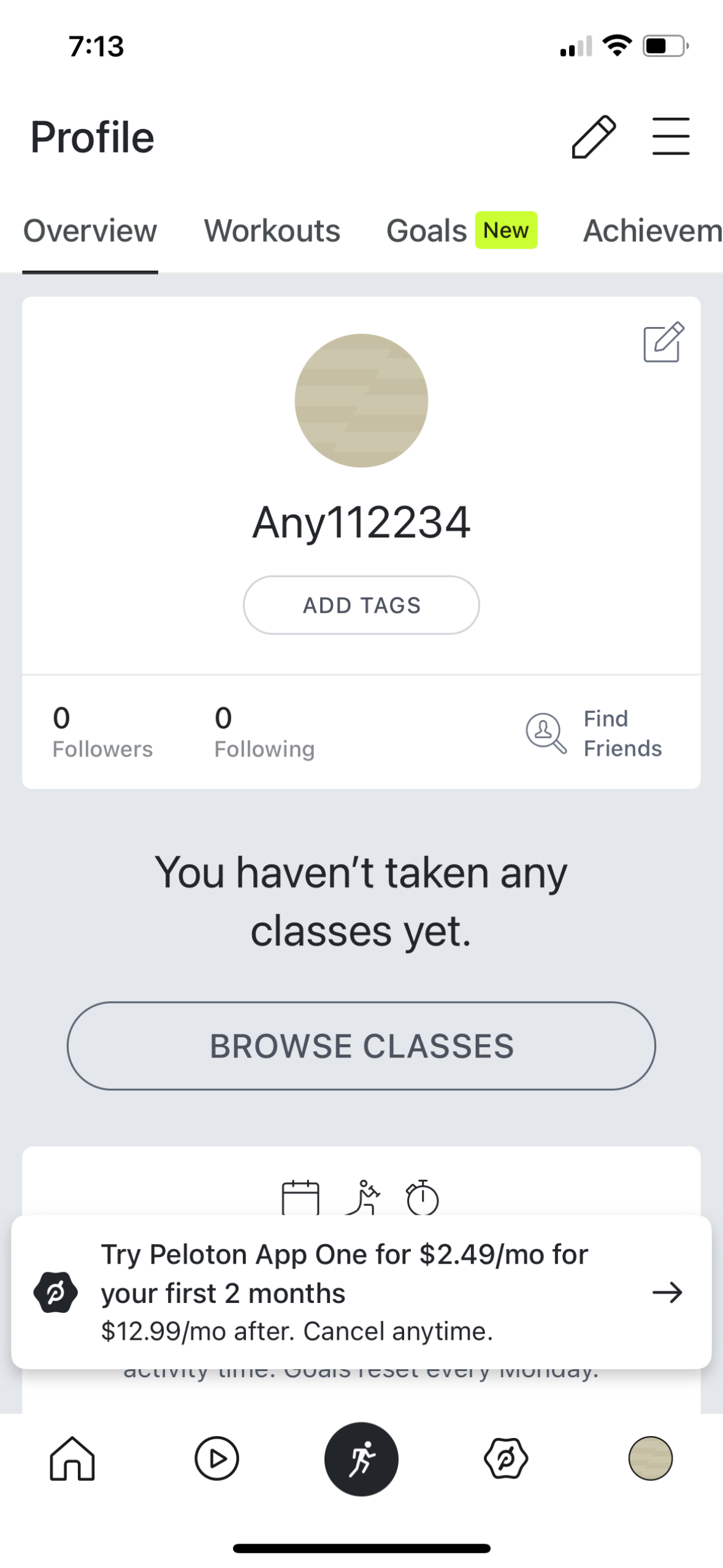Tap the profile avatar circle under Any112234
The width and height of the screenshot is (723, 1568).
[x=361, y=399]
